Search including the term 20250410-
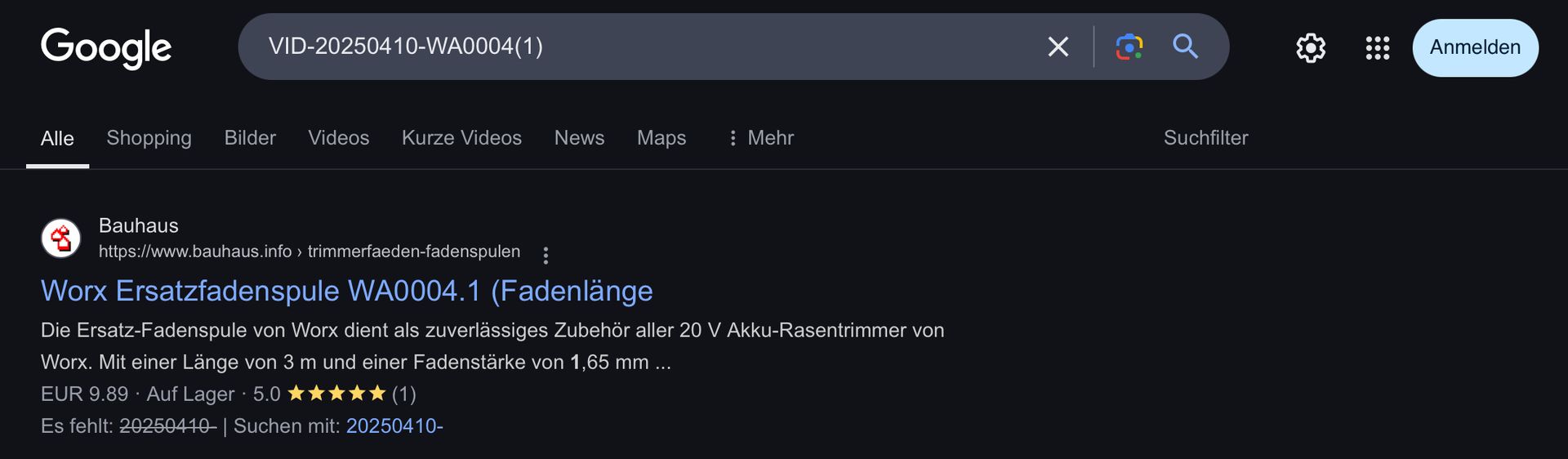 click(x=394, y=426)
